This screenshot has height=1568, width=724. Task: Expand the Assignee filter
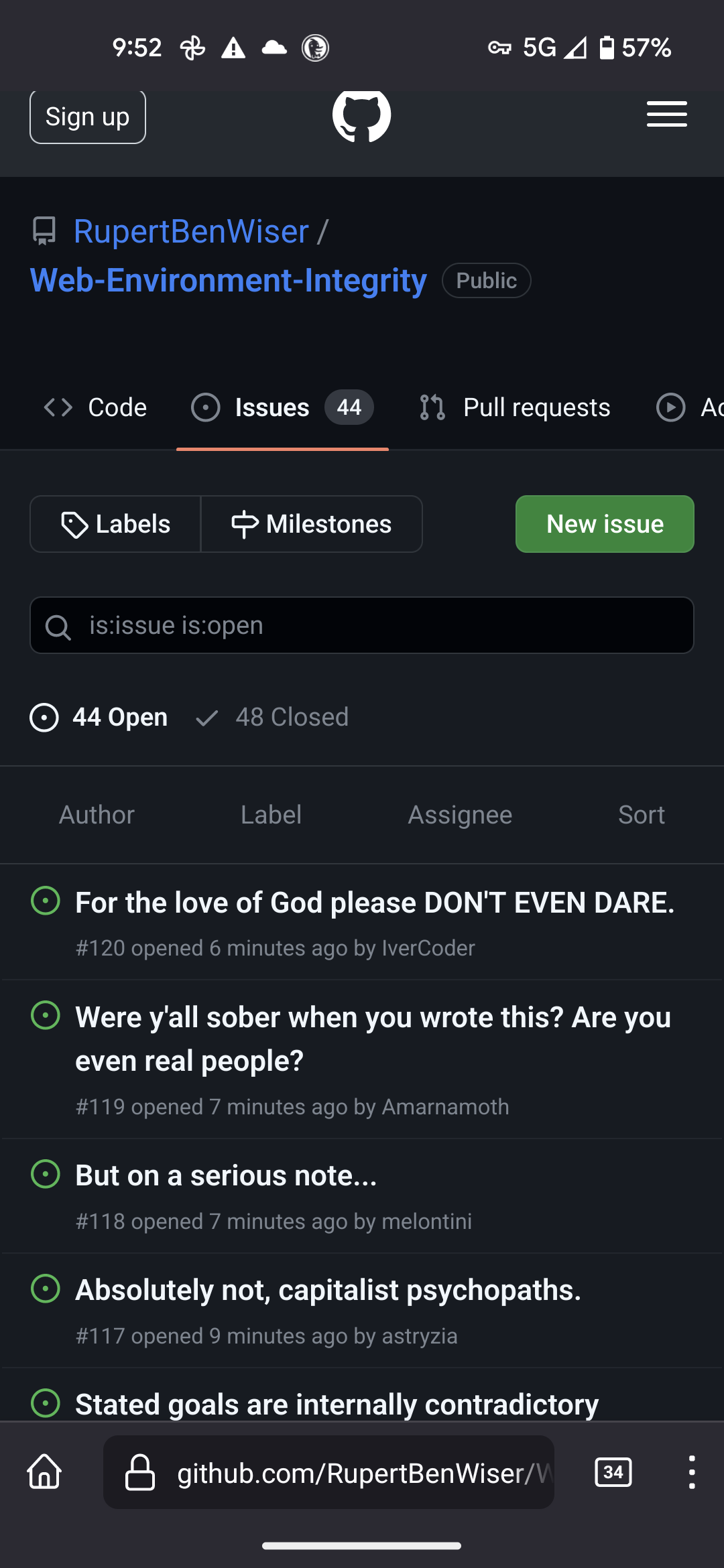[x=460, y=815]
